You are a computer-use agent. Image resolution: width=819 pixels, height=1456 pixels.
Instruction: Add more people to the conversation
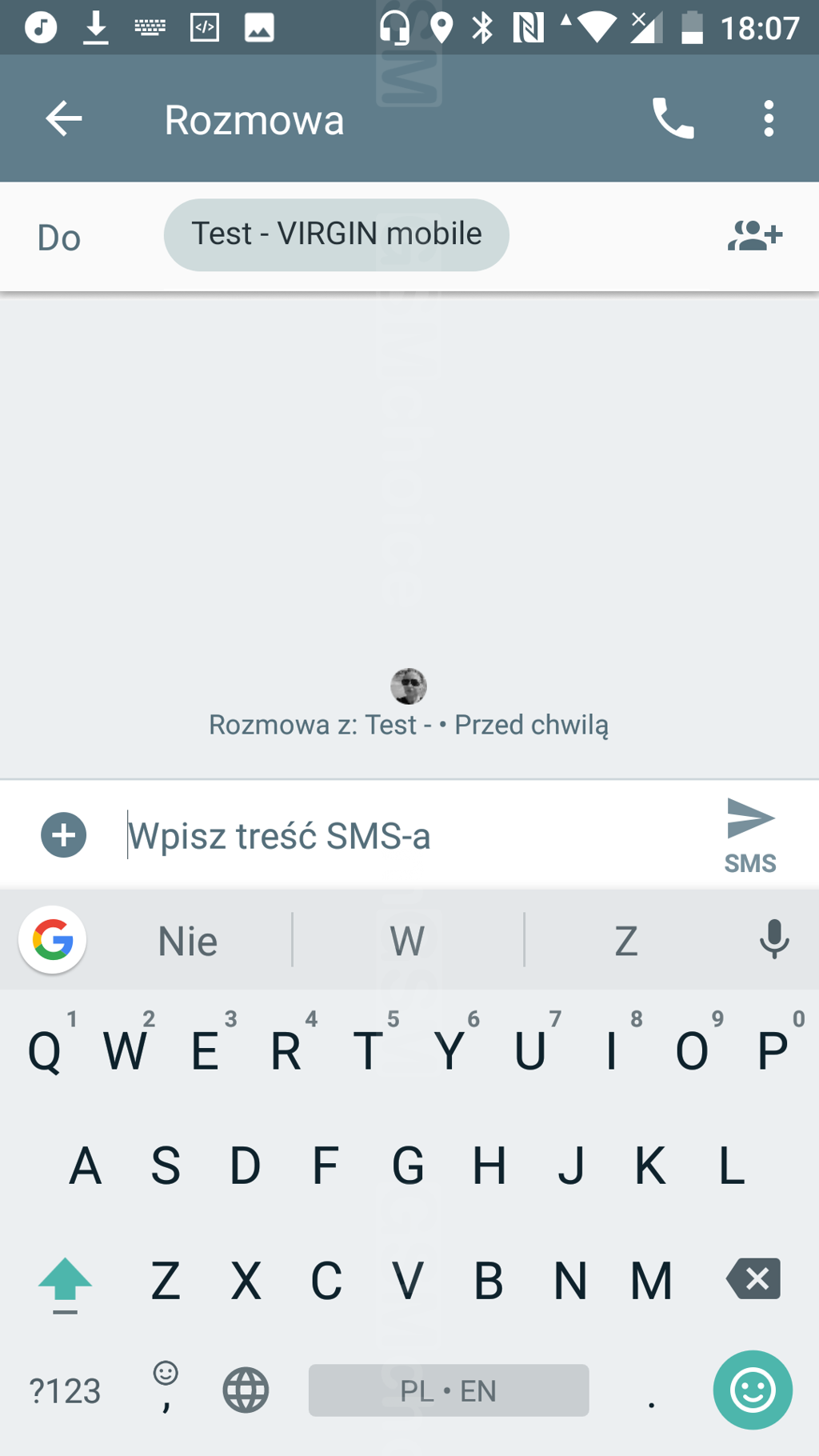[754, 236]
